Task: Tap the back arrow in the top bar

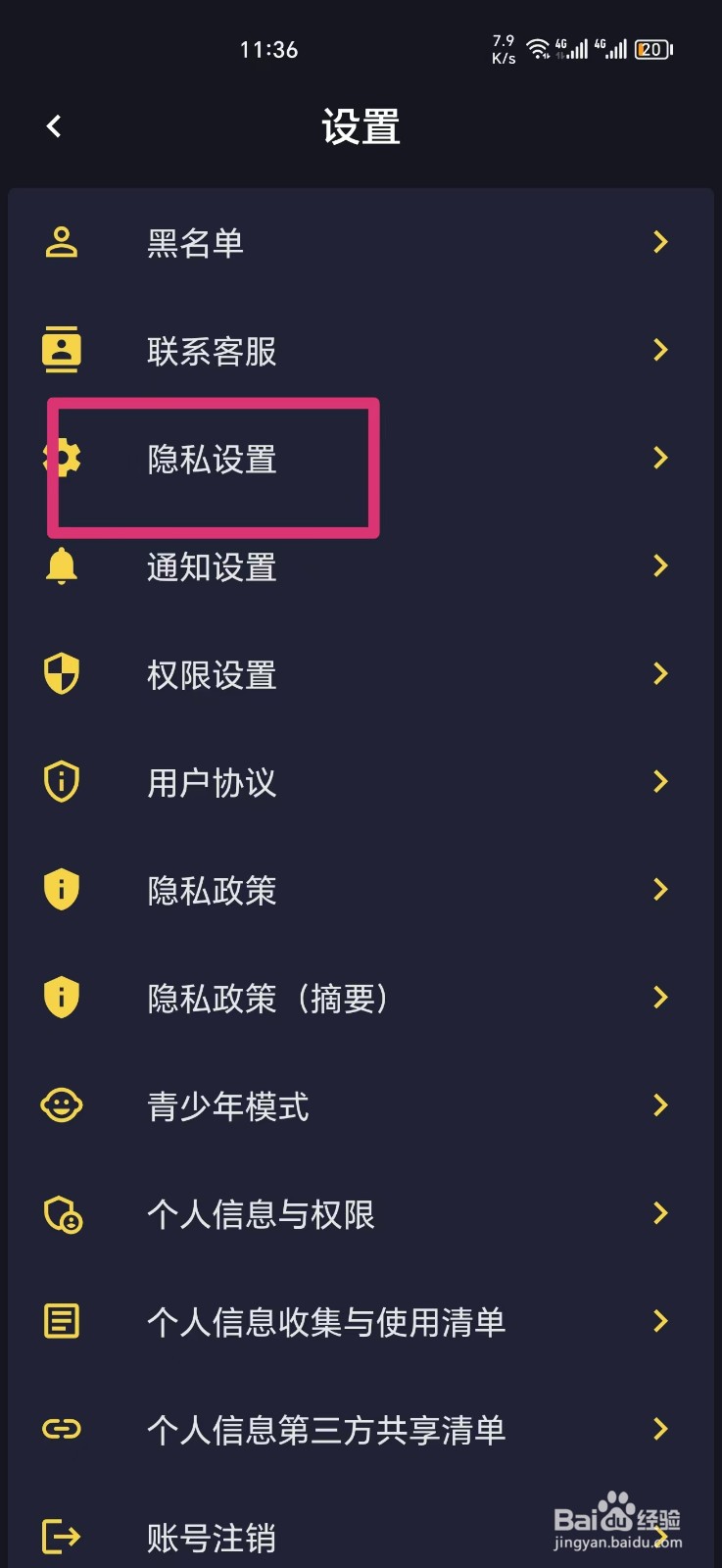Action: pos(54,125)
